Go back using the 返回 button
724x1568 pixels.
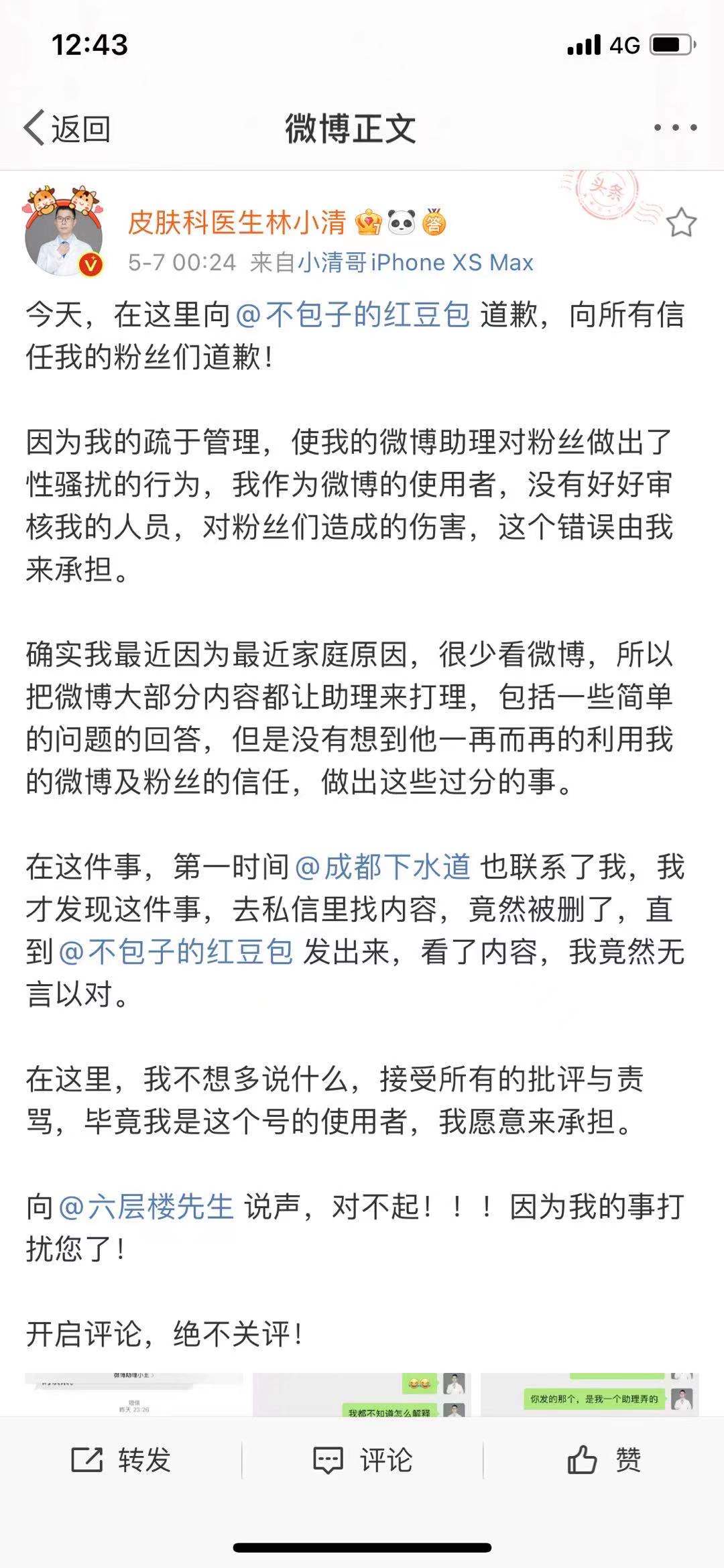pos(67,128)
